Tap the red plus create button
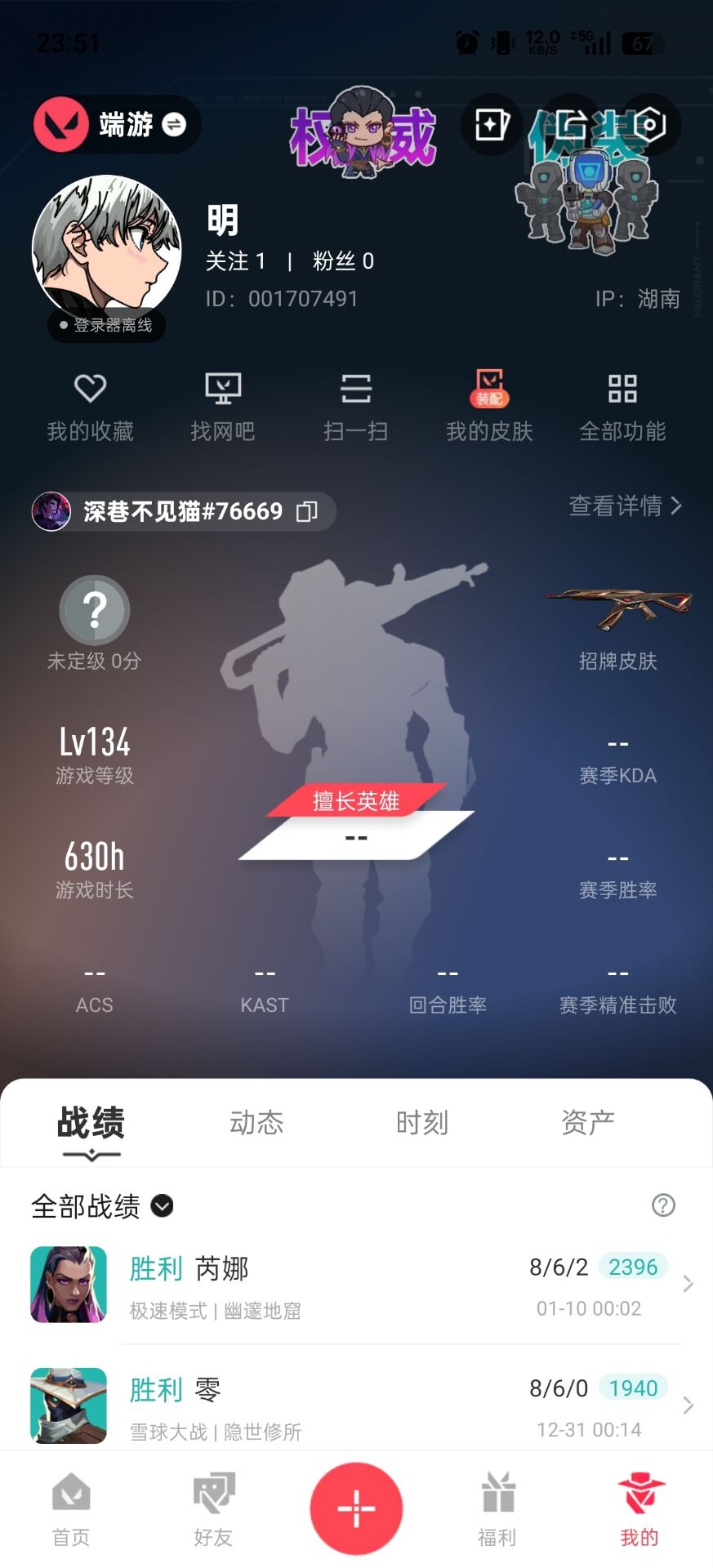The height and width of the screenshot is (1568, 713). [x=356, y=1508]
